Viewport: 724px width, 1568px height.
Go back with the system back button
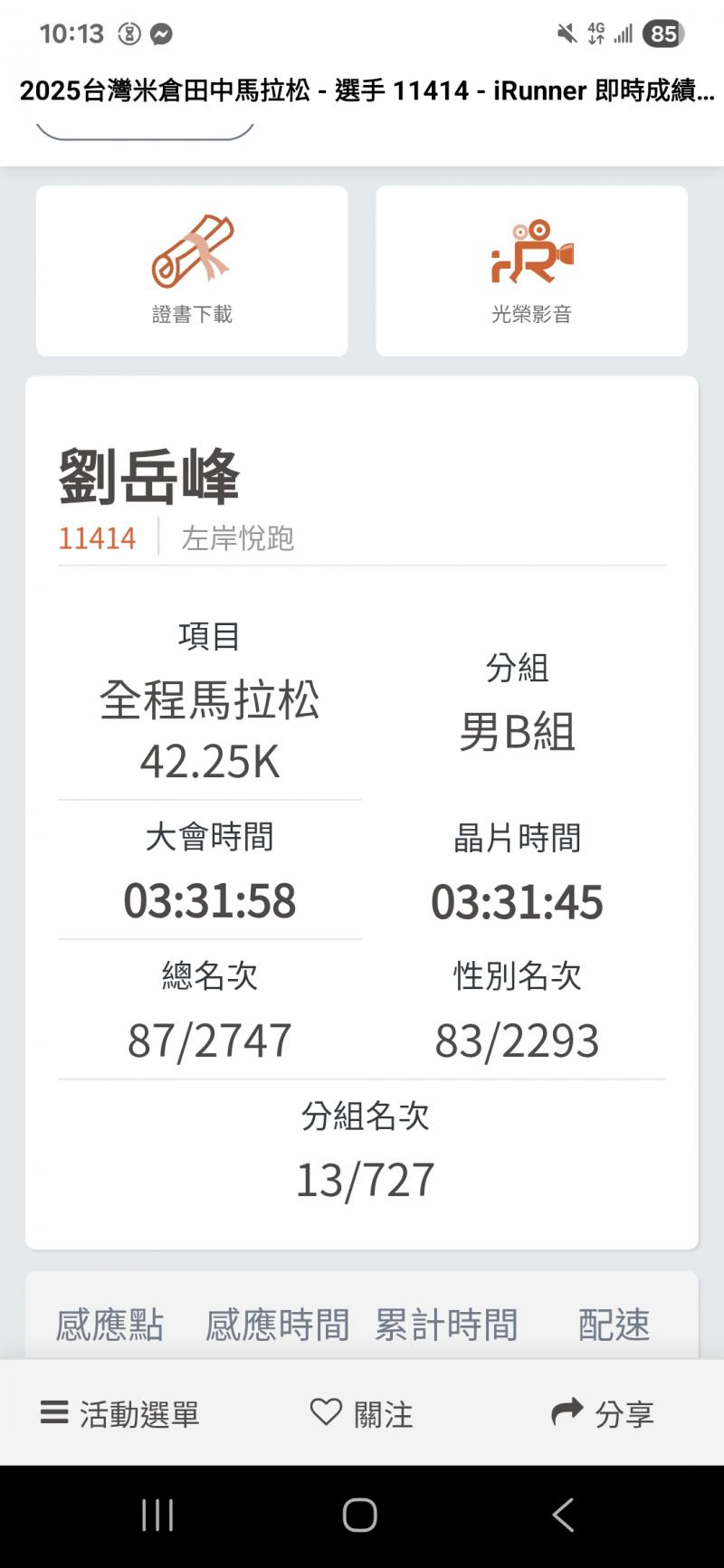tap(563, 1515)
